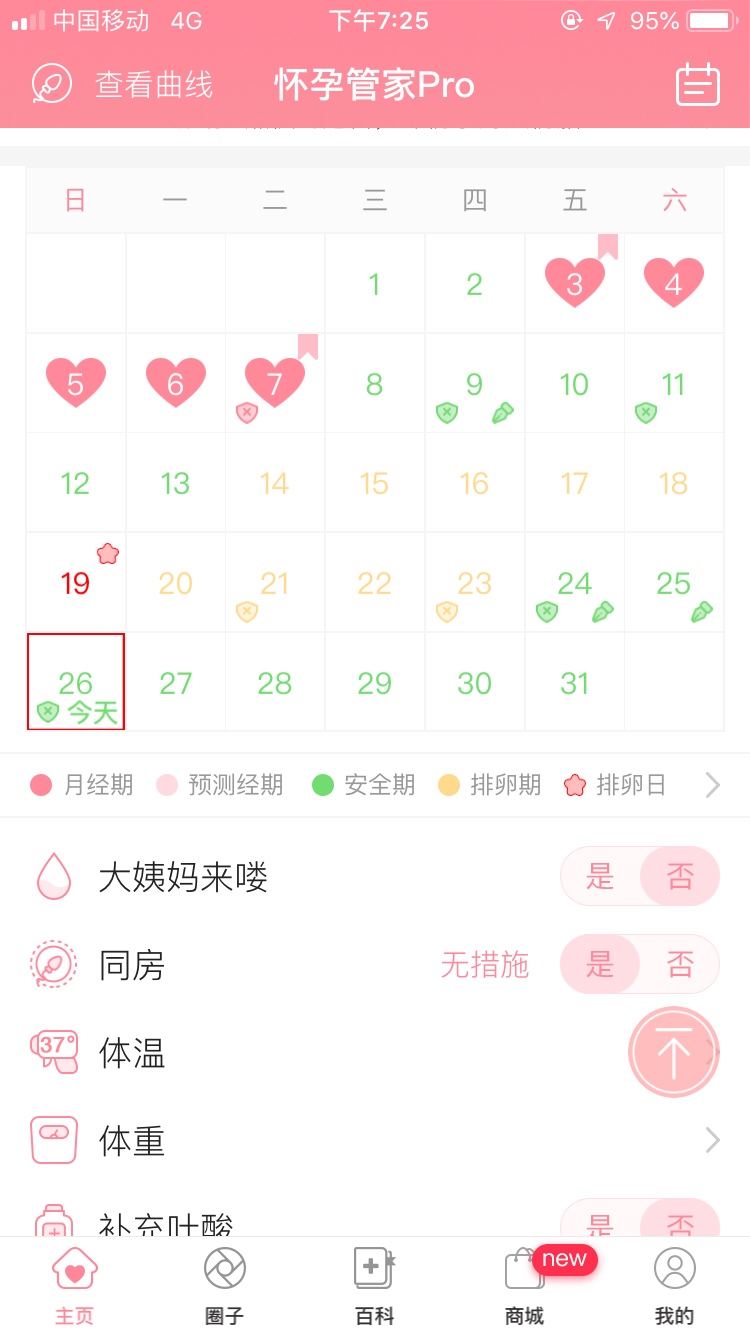Select today, day 26

coord(76,683)
